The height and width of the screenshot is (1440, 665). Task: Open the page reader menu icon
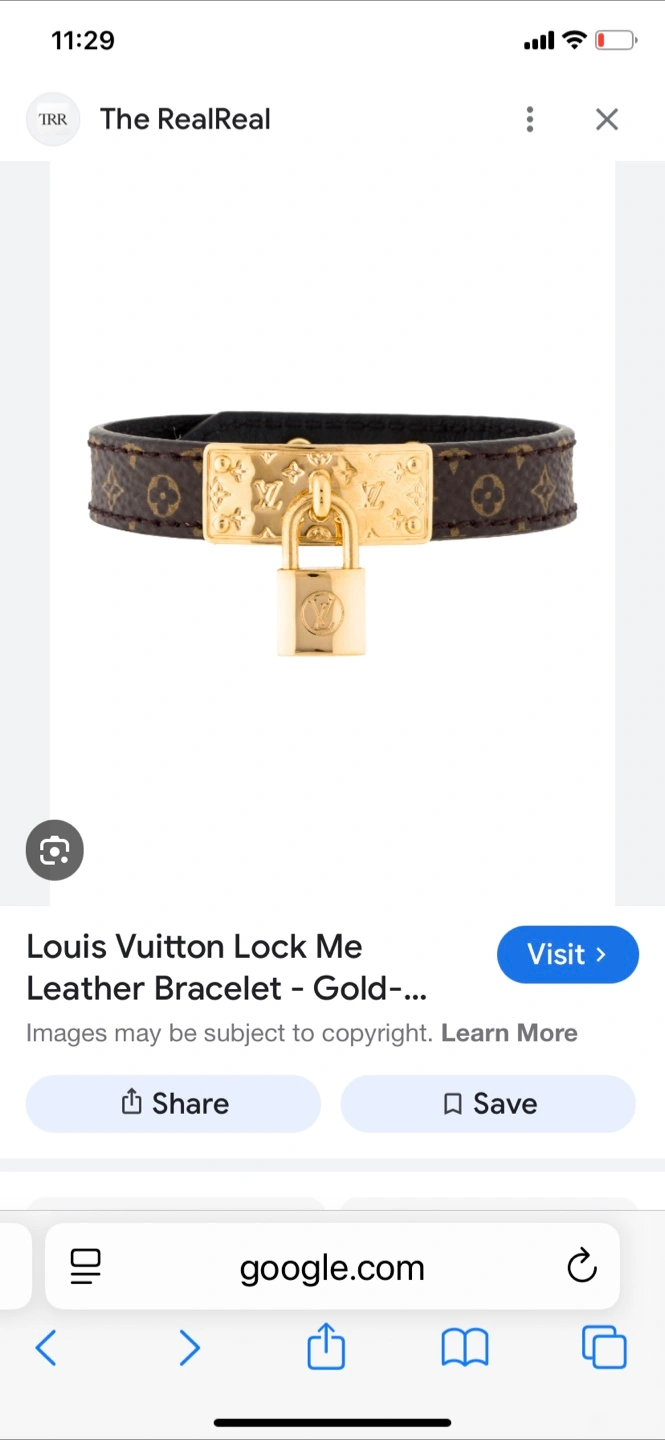tap(86, 1267)
